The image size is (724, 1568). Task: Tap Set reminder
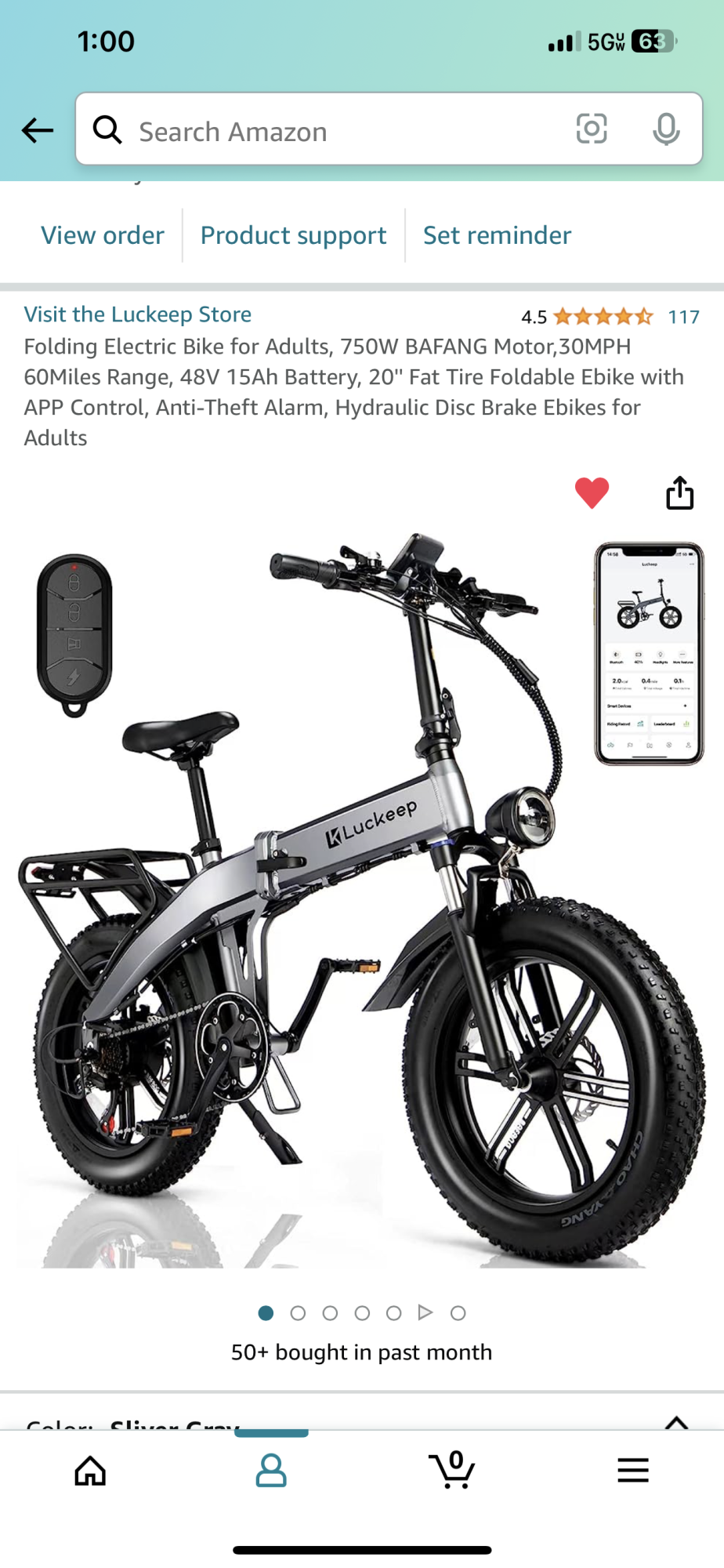pos(497,235)
